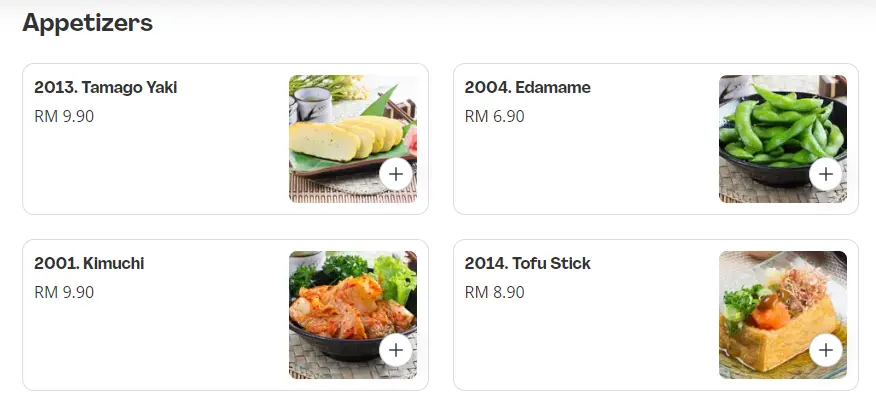The image size is (876, 410).
Task: Add Kimuchi to the cart
Action: [396, 351]
